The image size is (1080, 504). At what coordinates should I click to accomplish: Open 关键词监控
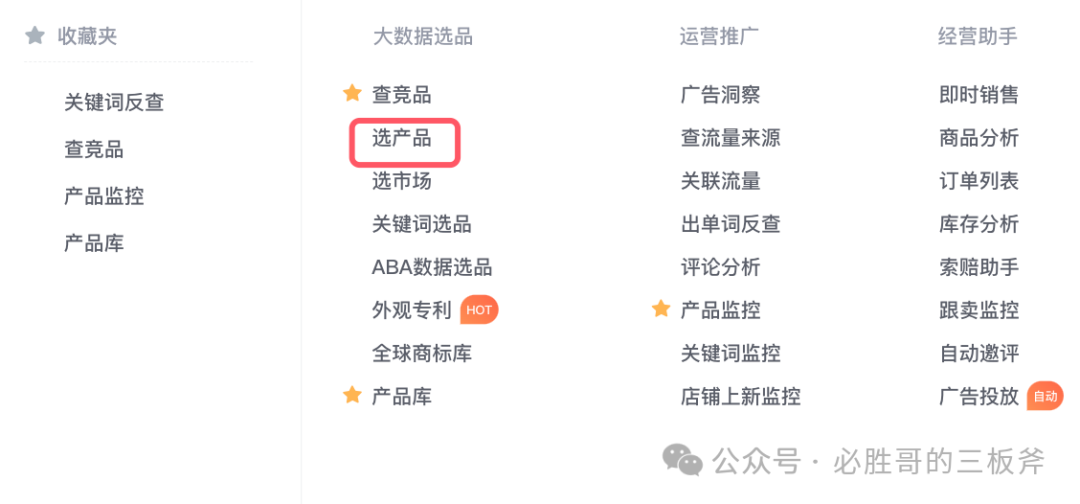730,353
